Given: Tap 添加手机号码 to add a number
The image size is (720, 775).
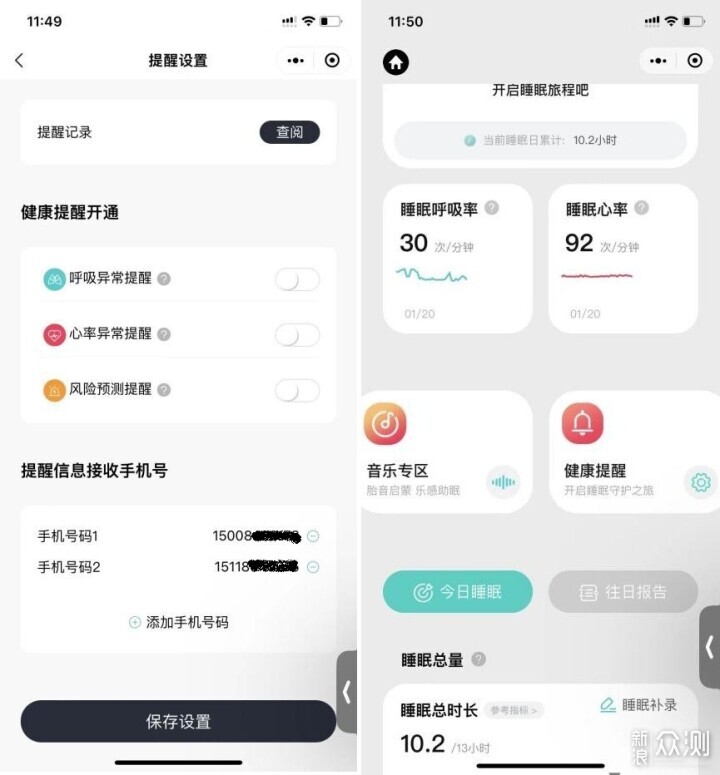Looking at the screenshot, I should (178, 622).
